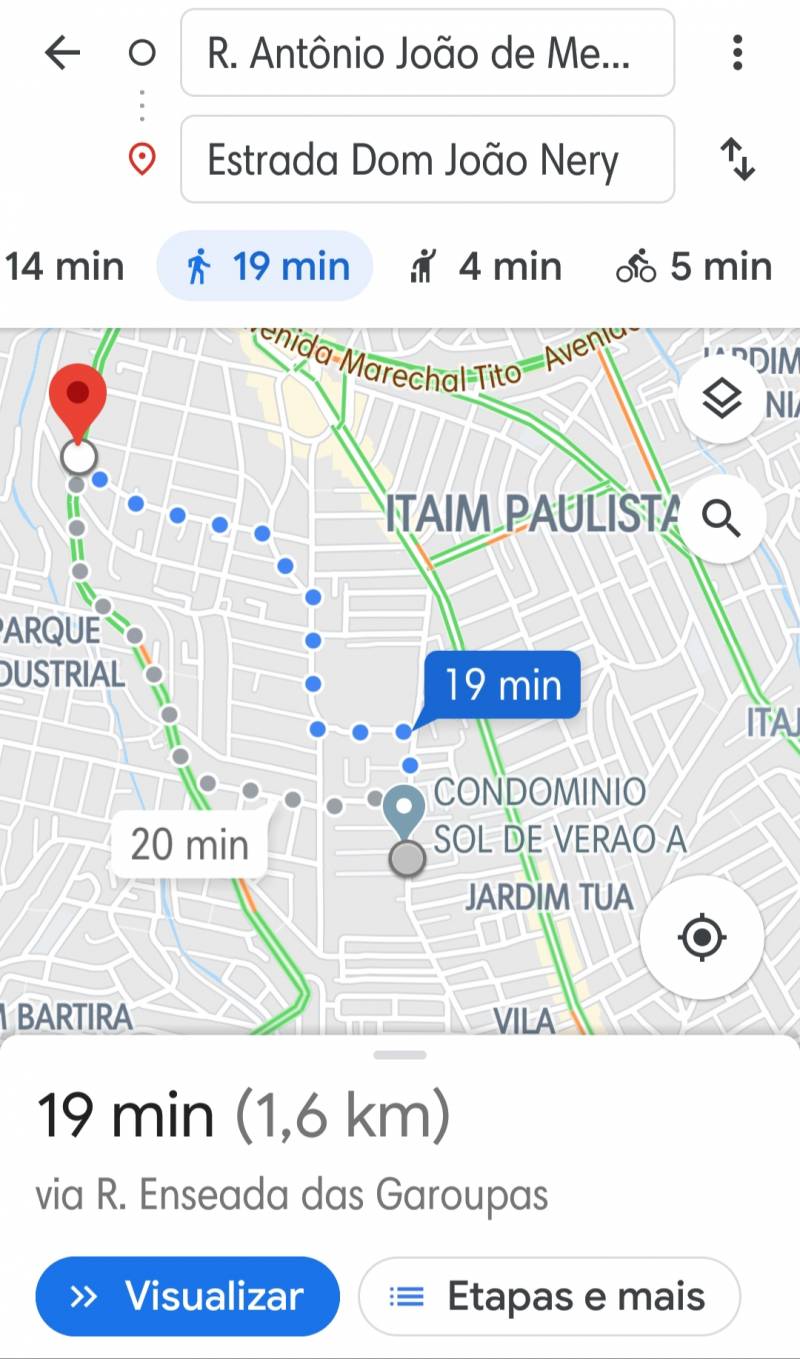Switch to the ride-hailing 4 min tab
The height and width of the screenshot is (1359, 800).
[486, 267]
